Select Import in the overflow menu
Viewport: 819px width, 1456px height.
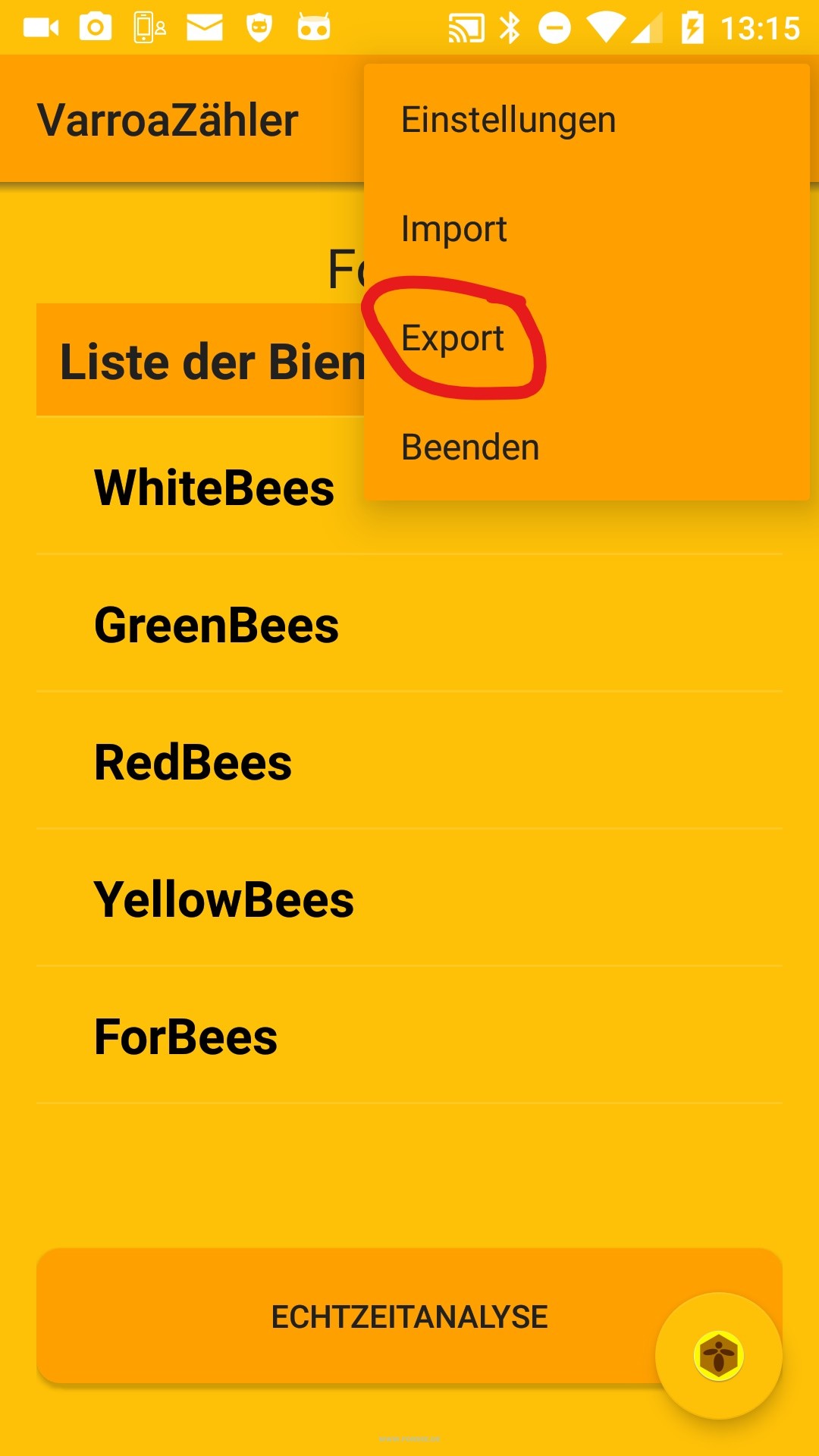(x=587, y=229)
